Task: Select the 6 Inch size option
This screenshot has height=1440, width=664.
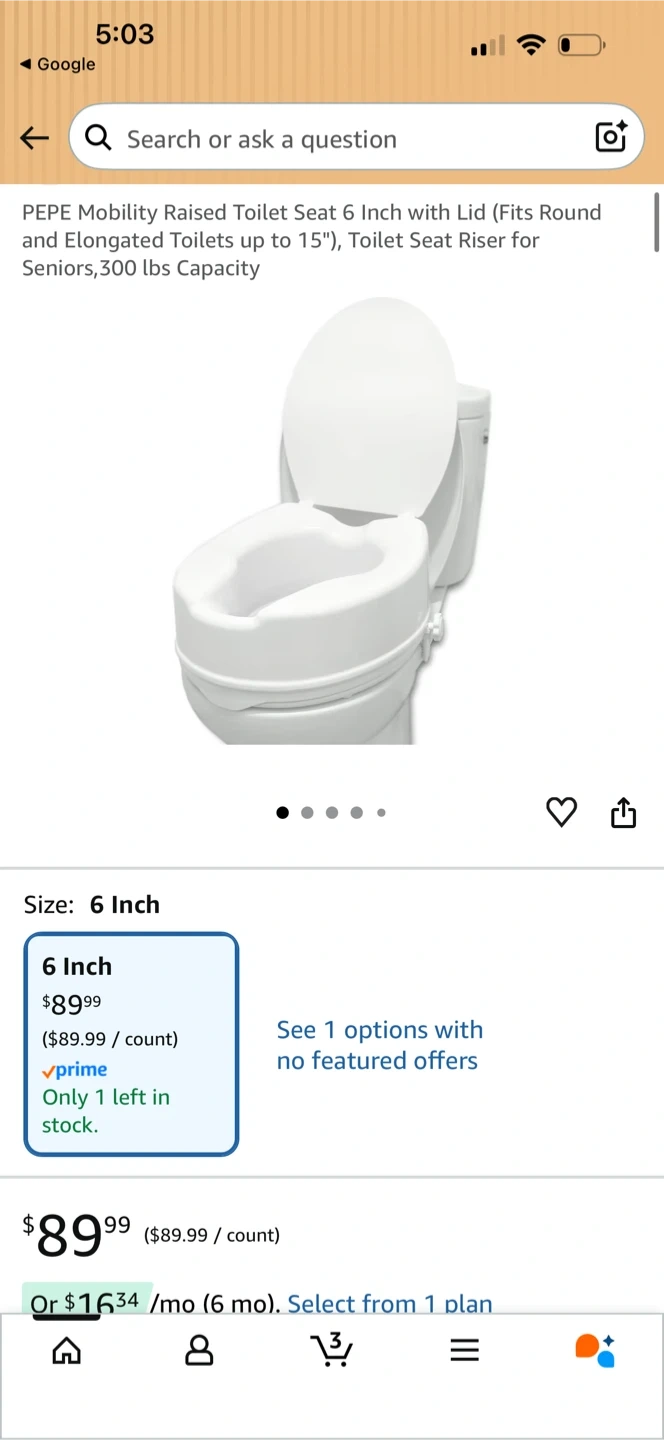Action: click(131, 1043)
